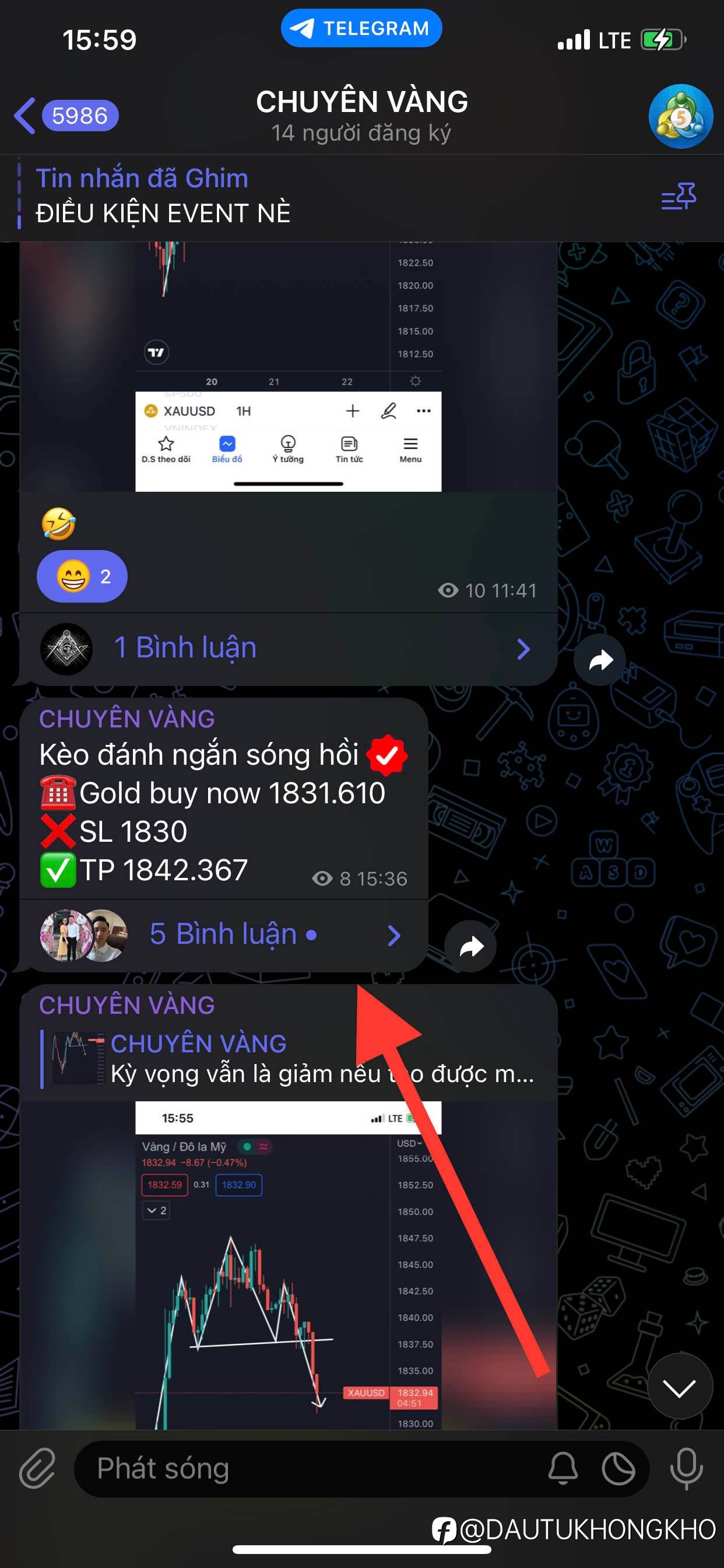Jump to the latest messages
Screen dimensions: 724x1568
pos(679,1388)
